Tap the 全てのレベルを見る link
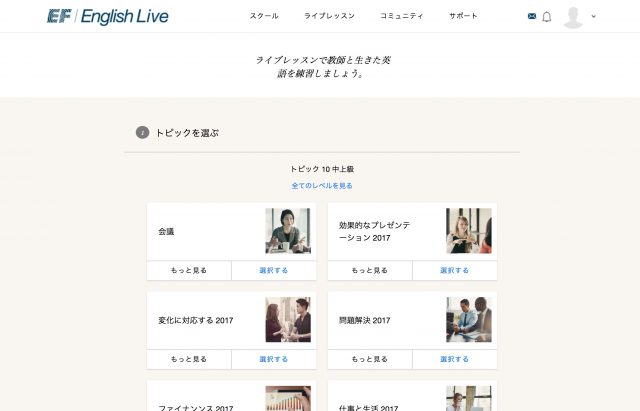 (x=322, y=185)
